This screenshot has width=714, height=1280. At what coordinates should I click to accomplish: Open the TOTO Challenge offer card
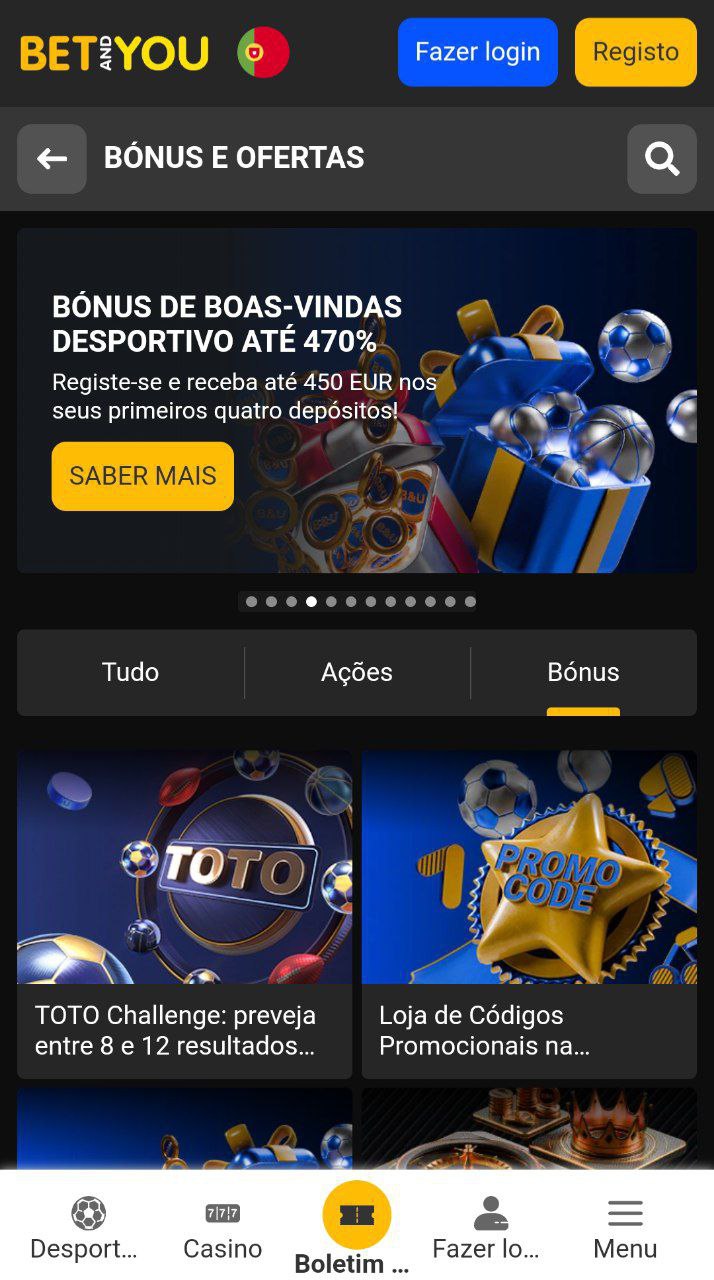[x=184, y=914]
